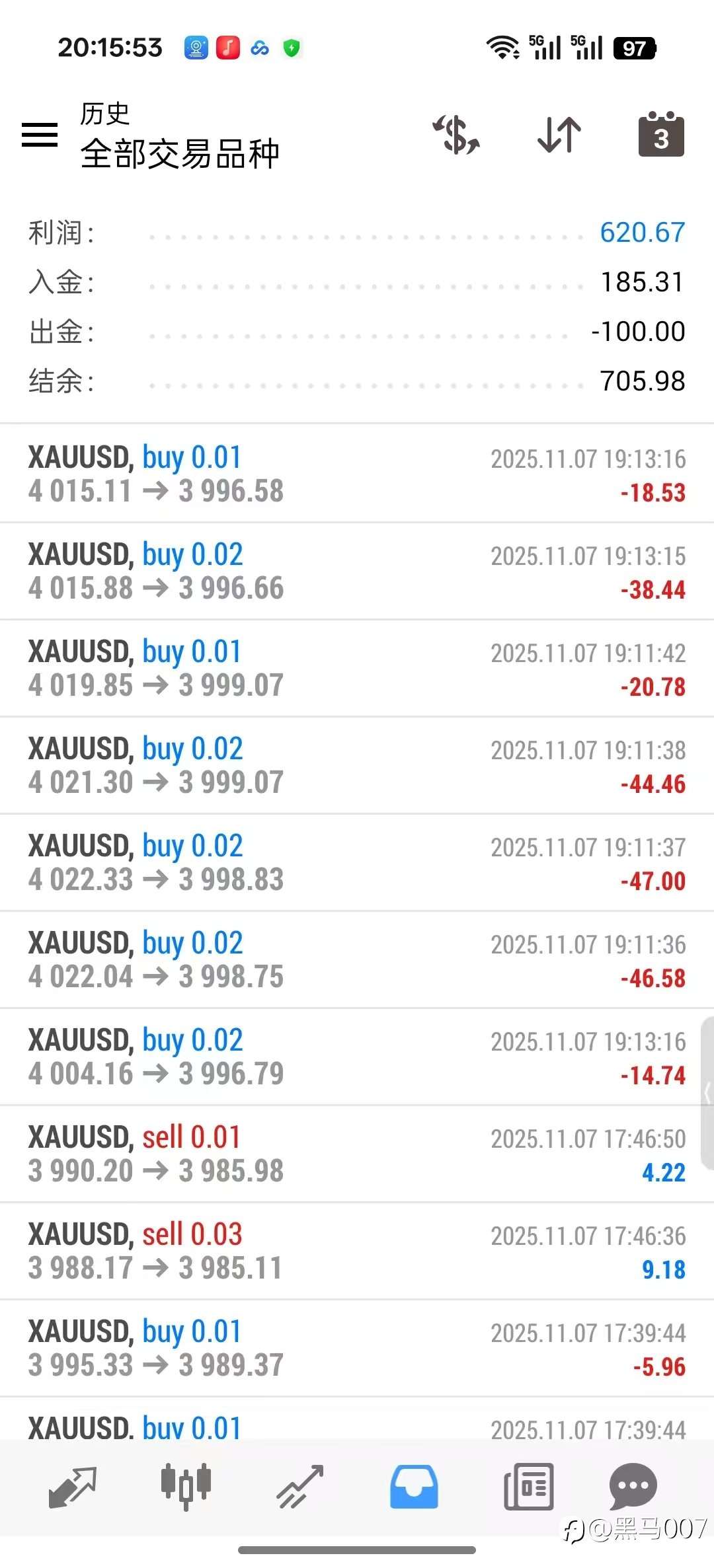Change sort order with the arrows icon
This screenshot has width=714, height=1568.
tap(559, 135)
